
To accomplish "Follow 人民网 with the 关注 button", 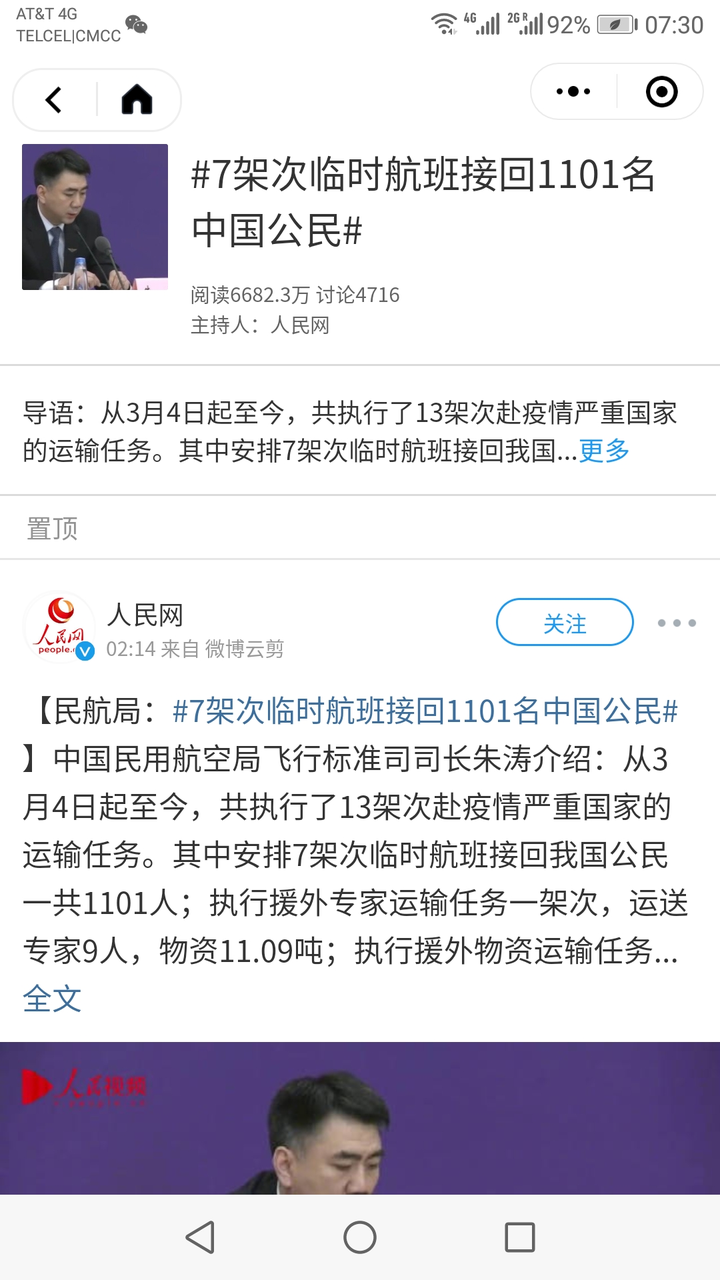I will coord(564,623).
